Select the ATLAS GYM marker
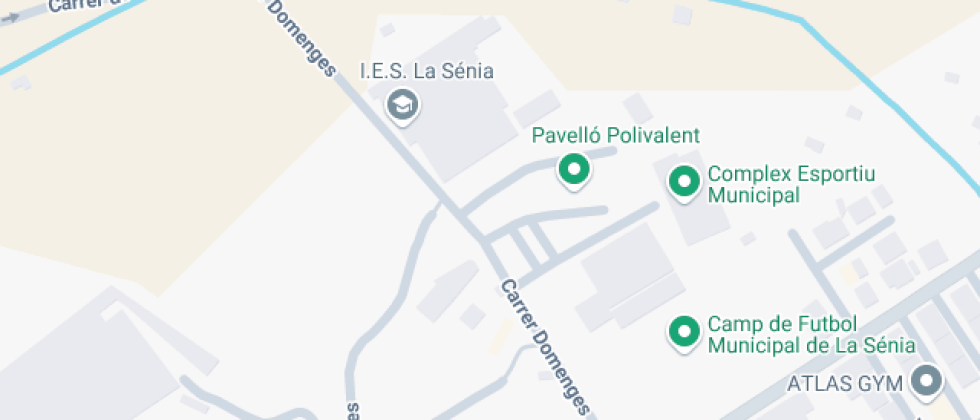980x420 pixels. (x=926, y=381)
